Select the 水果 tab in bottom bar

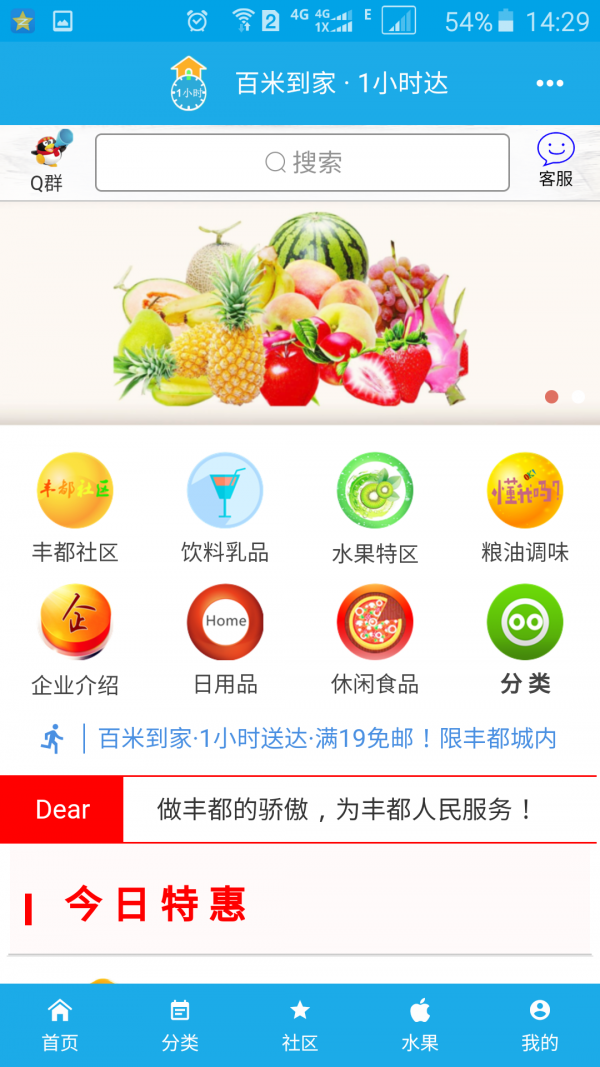420,1025
